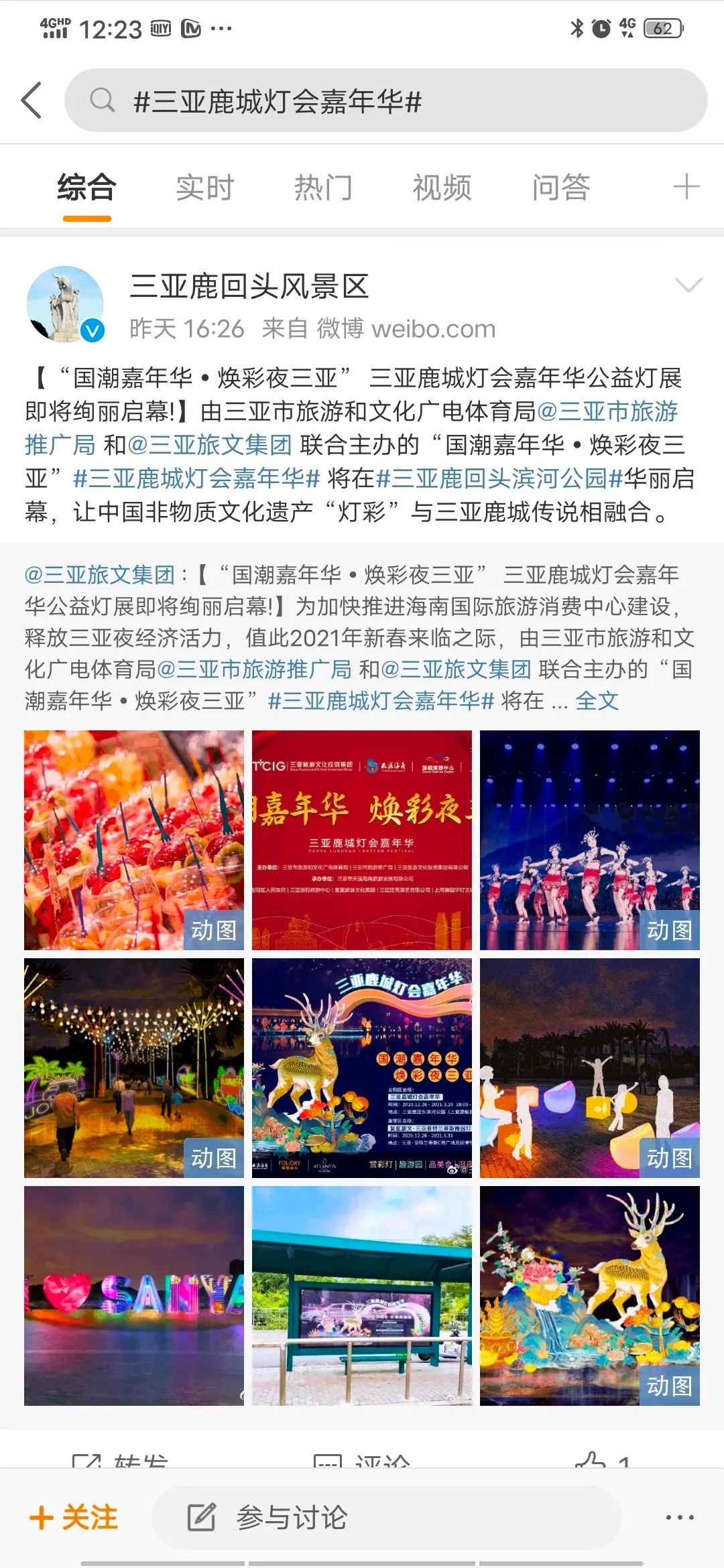Open the stage dancers GIF thumbnail
Image resolution: width=724 pixels, height=1568 pixels.
590,840
